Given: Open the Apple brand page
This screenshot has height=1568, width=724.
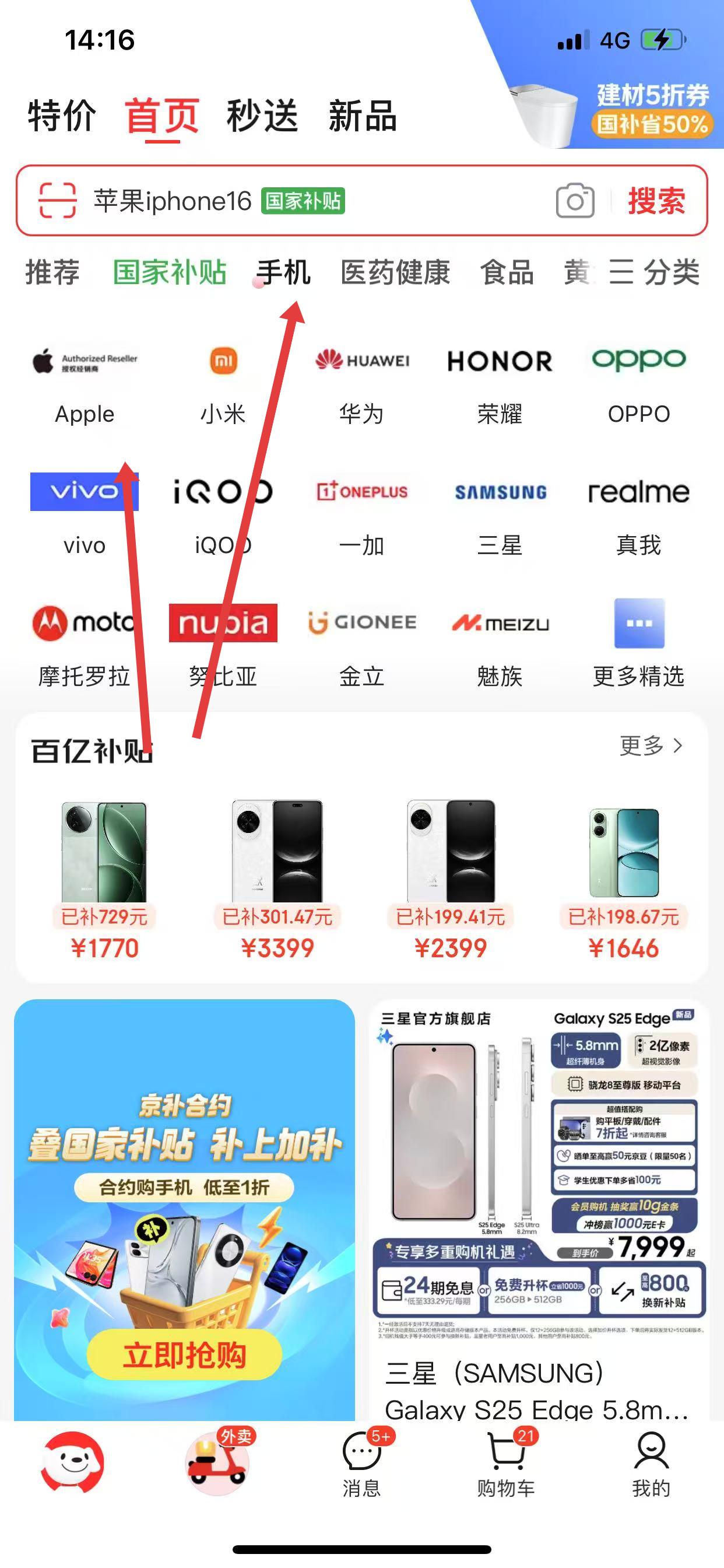Looking at the screenshot, I should click(x=85, y=384).
